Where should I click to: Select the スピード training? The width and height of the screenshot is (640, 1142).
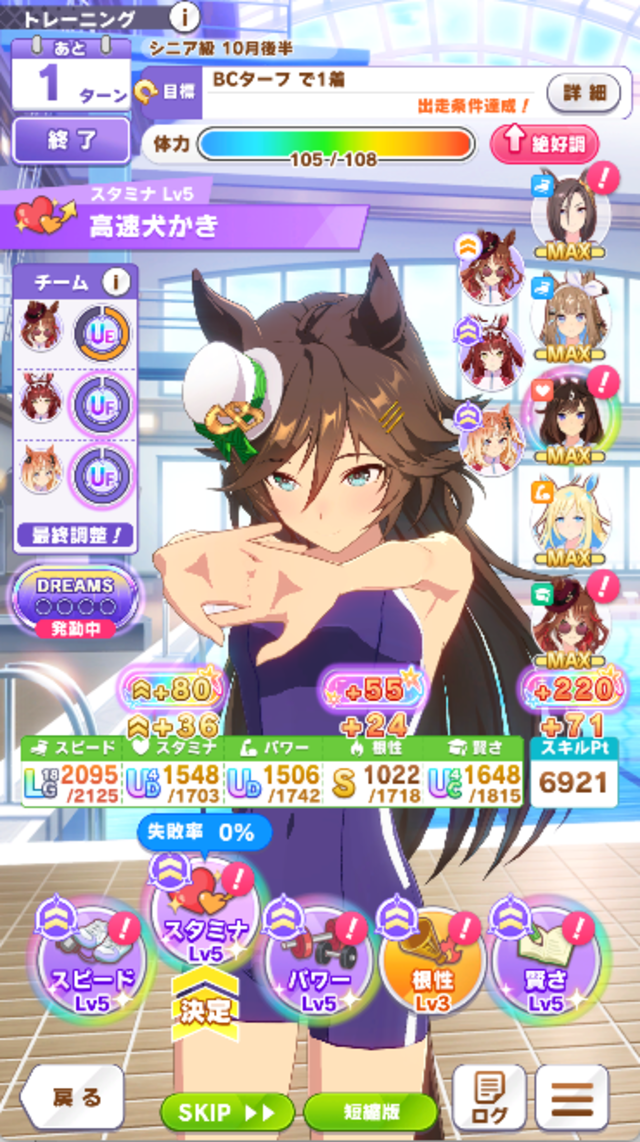(x=92, y=959)
